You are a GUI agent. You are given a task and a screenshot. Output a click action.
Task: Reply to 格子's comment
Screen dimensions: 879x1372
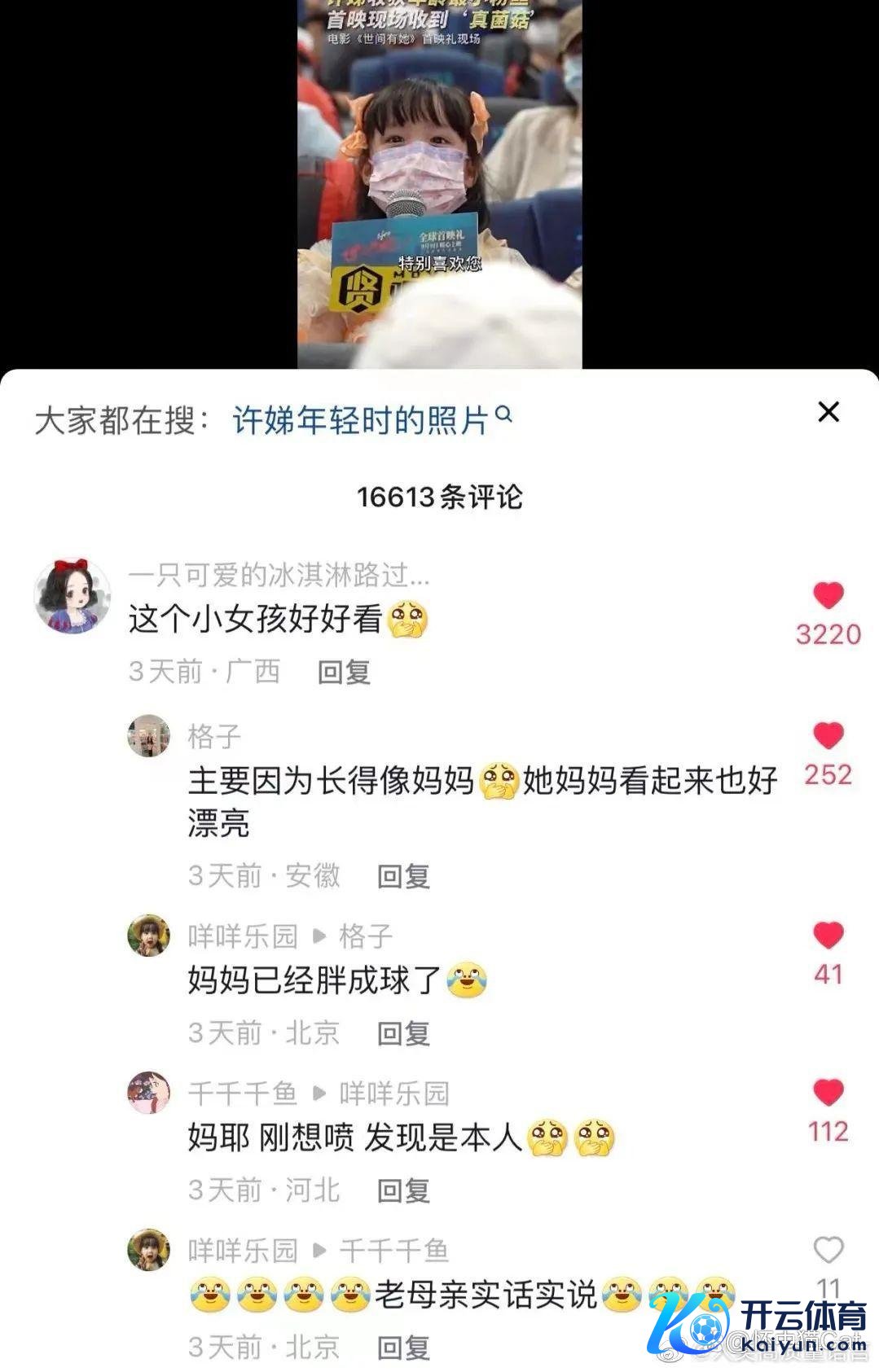(x=403, y=877)
